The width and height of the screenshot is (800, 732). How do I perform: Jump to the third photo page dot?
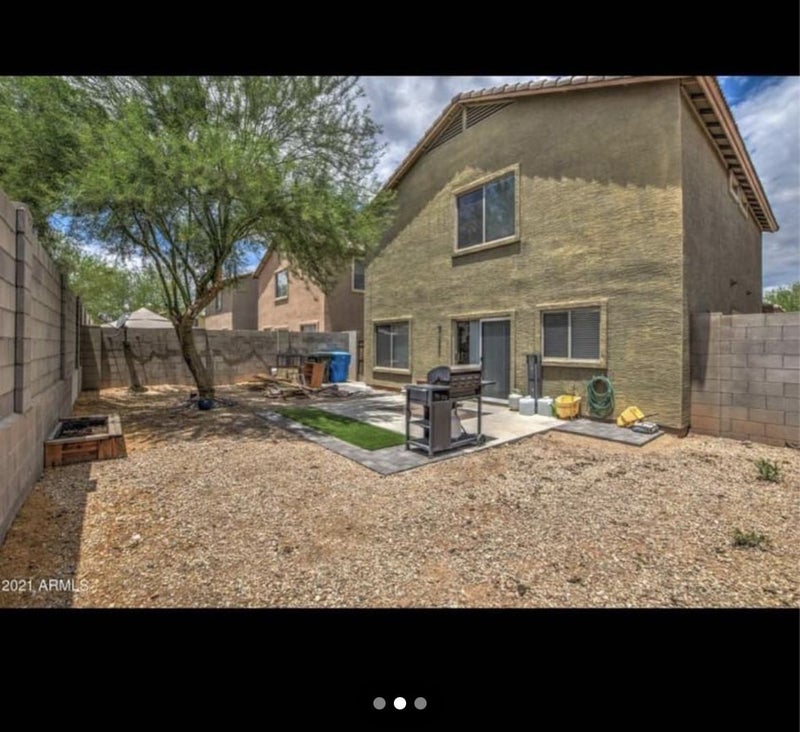[420, 703]
